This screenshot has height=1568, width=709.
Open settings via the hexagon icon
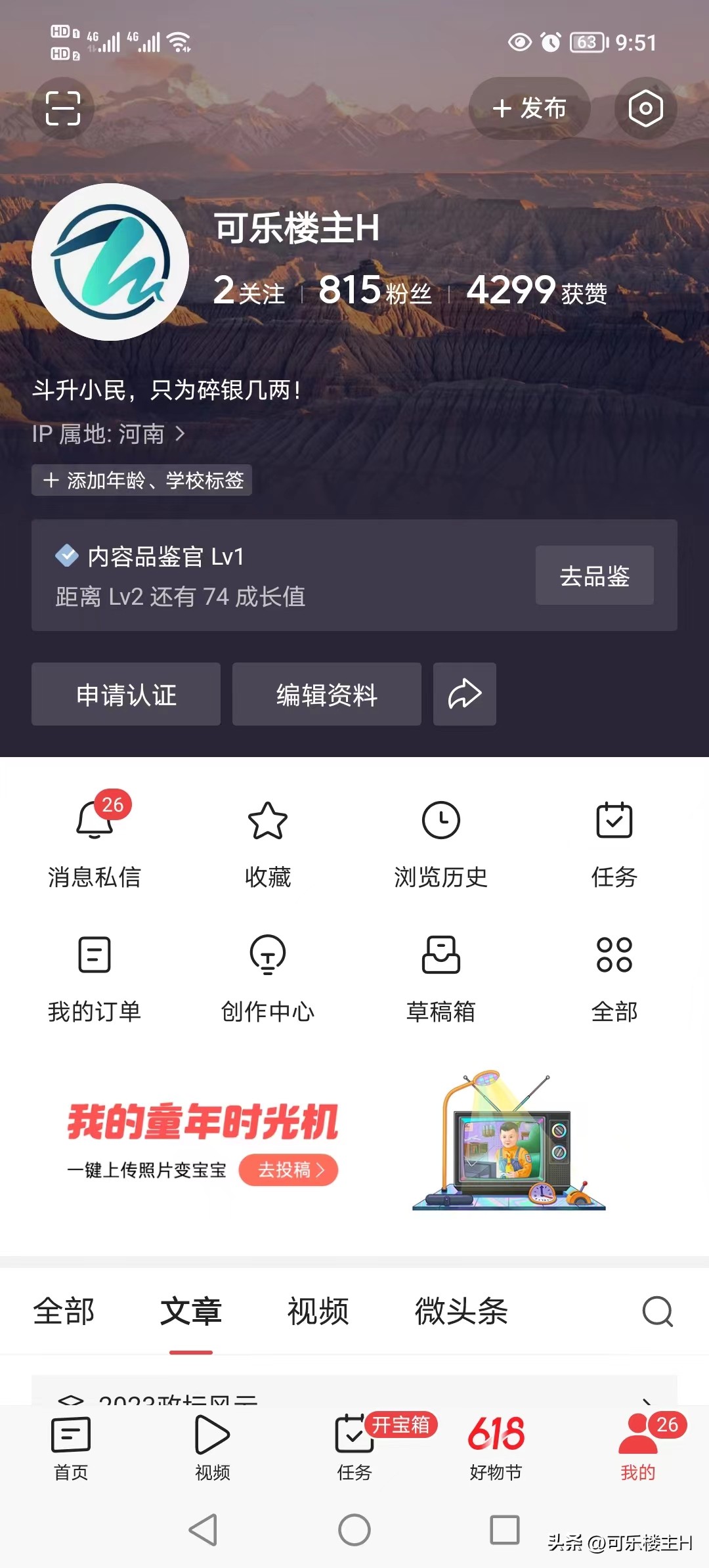click(x=645, y=109)
